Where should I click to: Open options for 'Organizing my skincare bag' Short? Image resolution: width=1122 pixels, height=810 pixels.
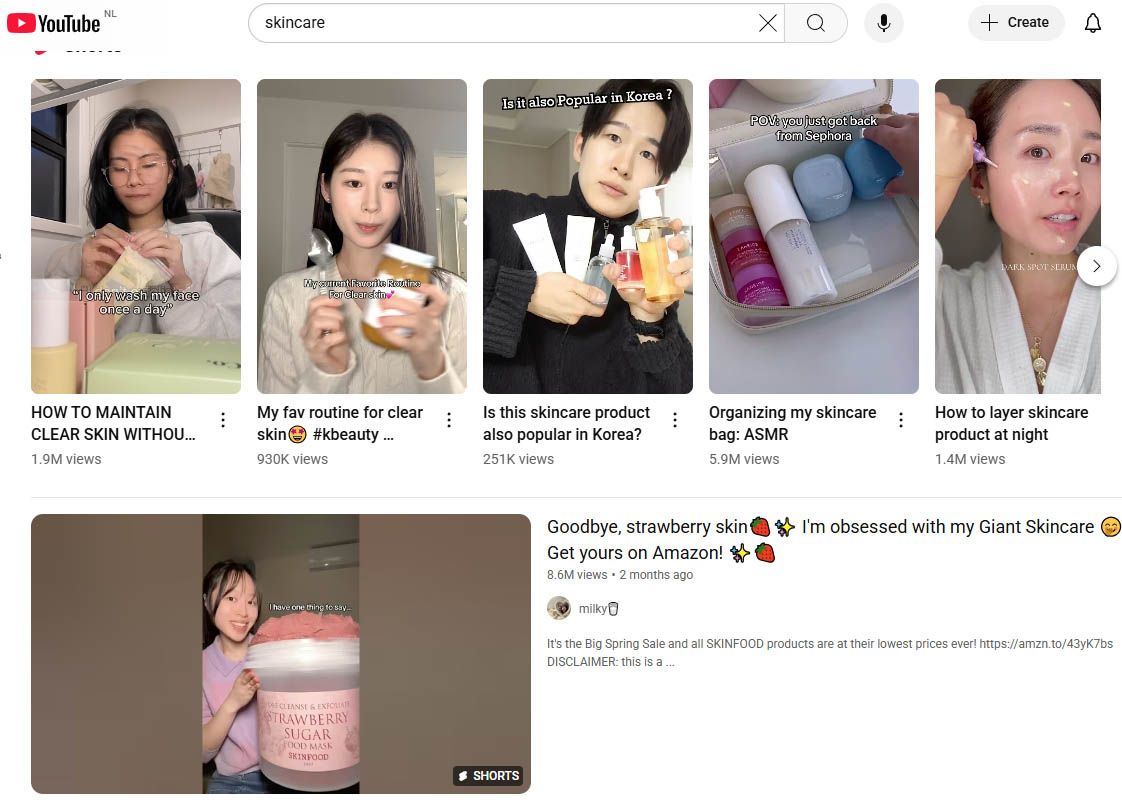pos(901,420)
